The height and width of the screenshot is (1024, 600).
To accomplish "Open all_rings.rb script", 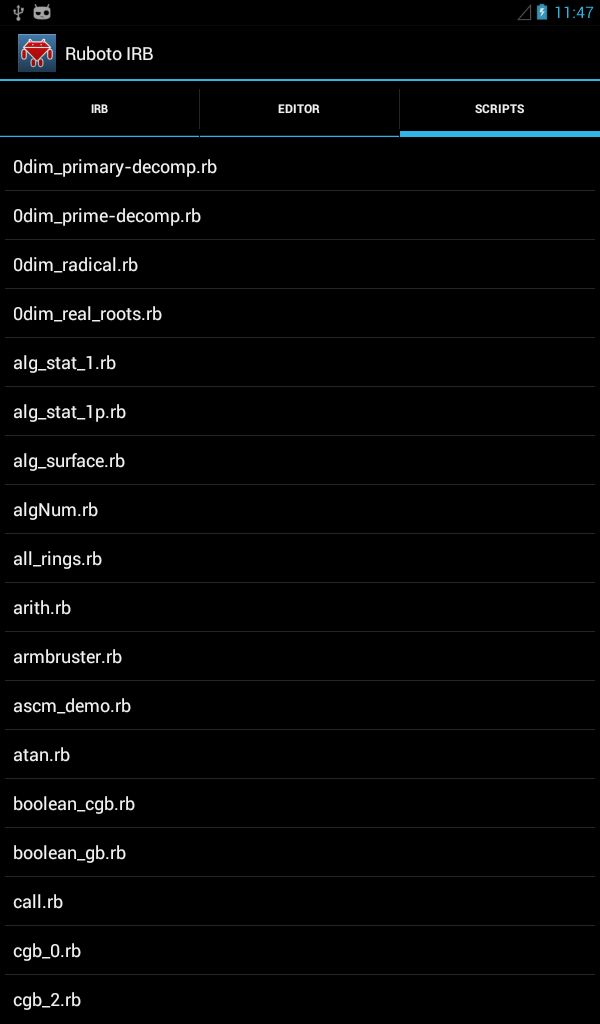I will (300, 558).
